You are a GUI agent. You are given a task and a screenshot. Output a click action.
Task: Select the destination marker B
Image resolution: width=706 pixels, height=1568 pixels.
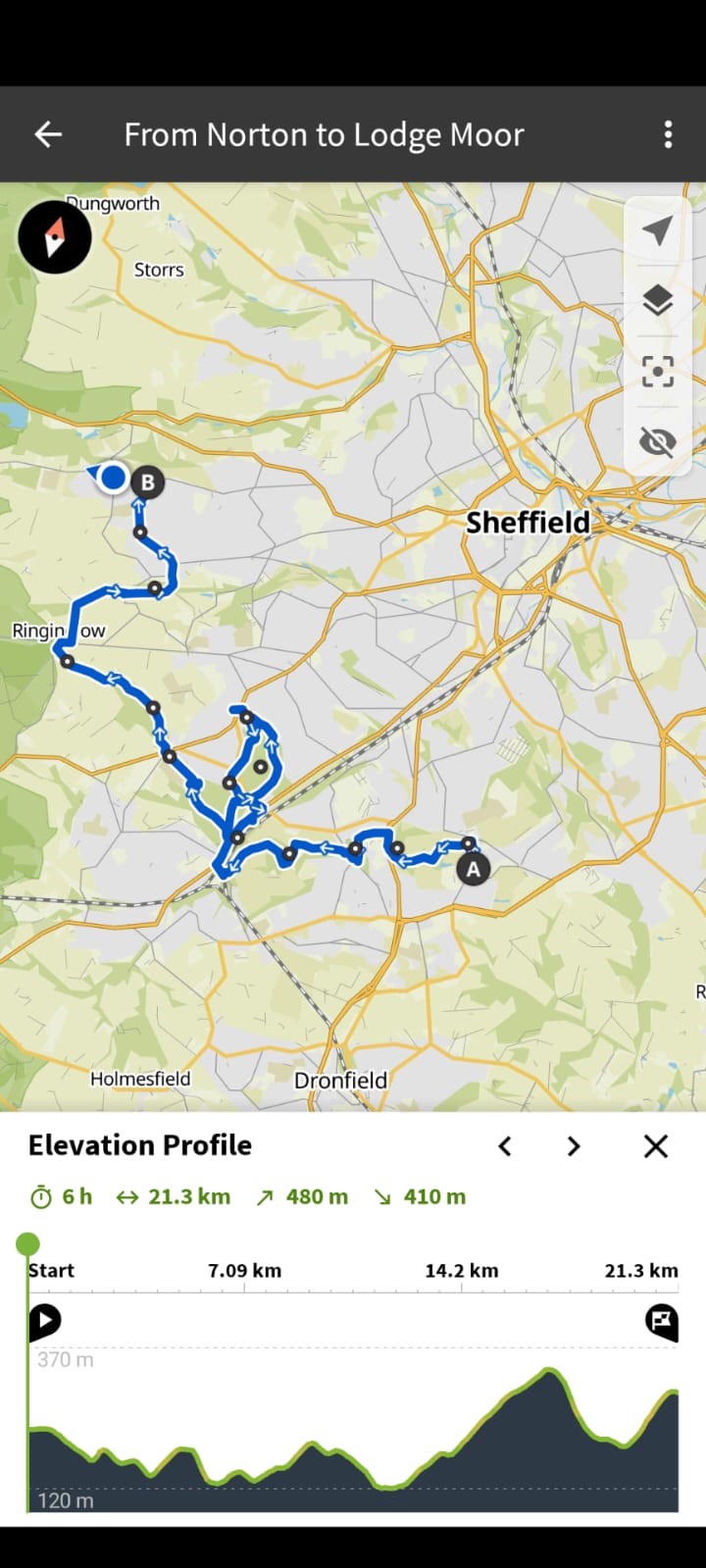[148, 481]
